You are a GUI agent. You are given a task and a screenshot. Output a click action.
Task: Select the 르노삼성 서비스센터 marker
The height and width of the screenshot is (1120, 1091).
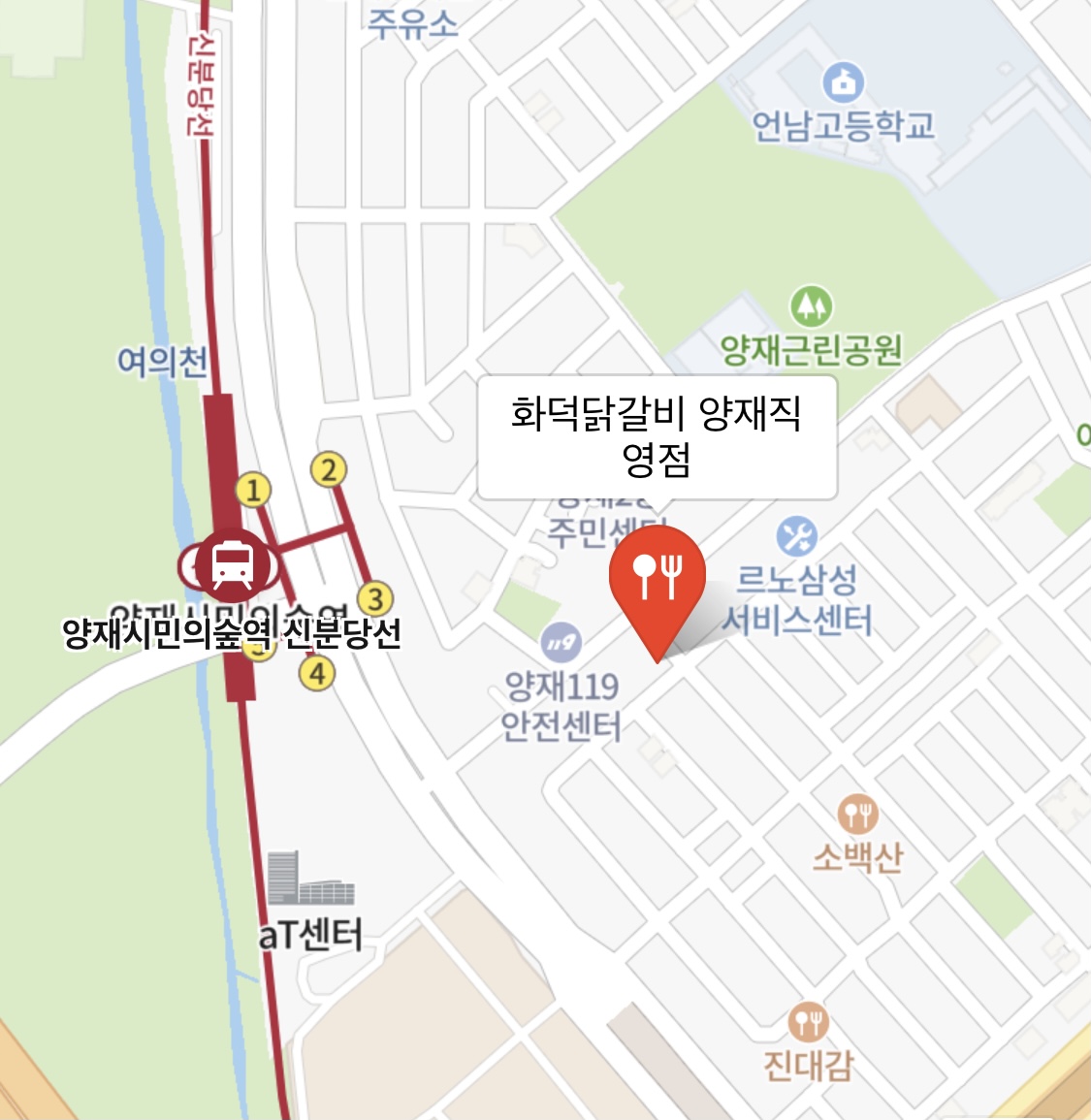(796, 536)
